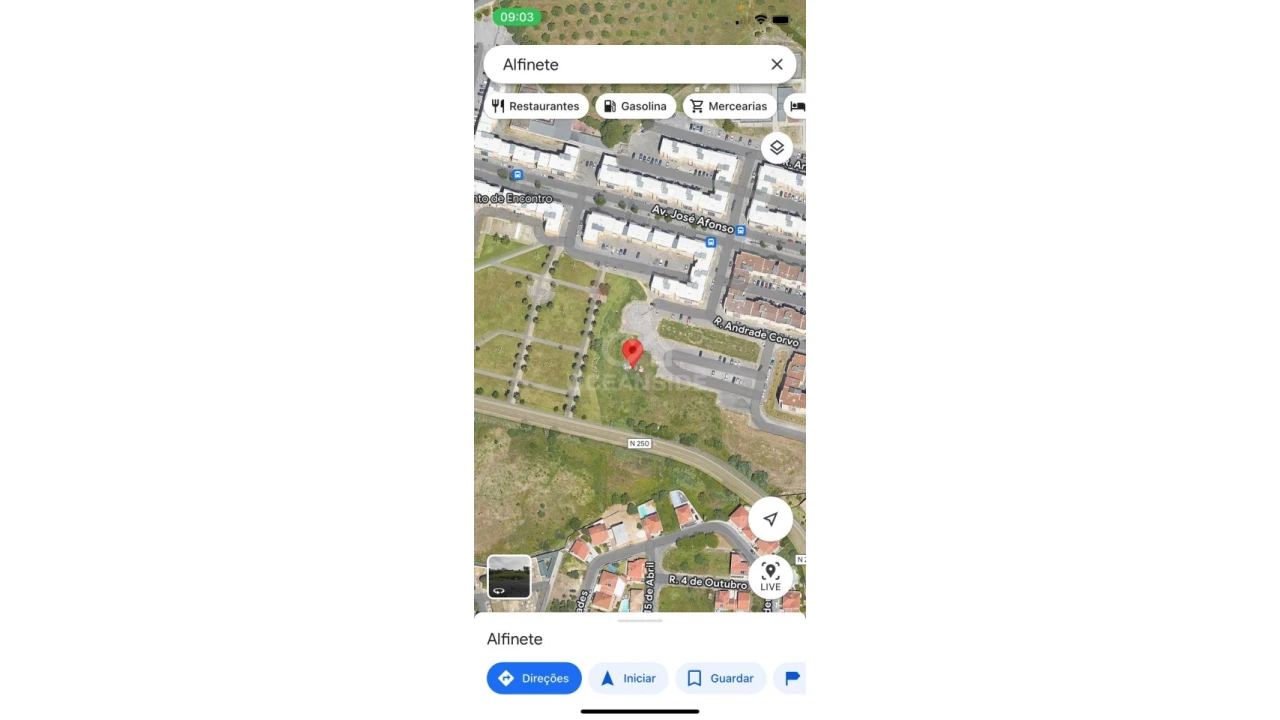Image resolution: width=1280 pixels, height=720 pixels.
Task: Save the place with Guardar
Action: pyautogui.click(x=720, y=678)
